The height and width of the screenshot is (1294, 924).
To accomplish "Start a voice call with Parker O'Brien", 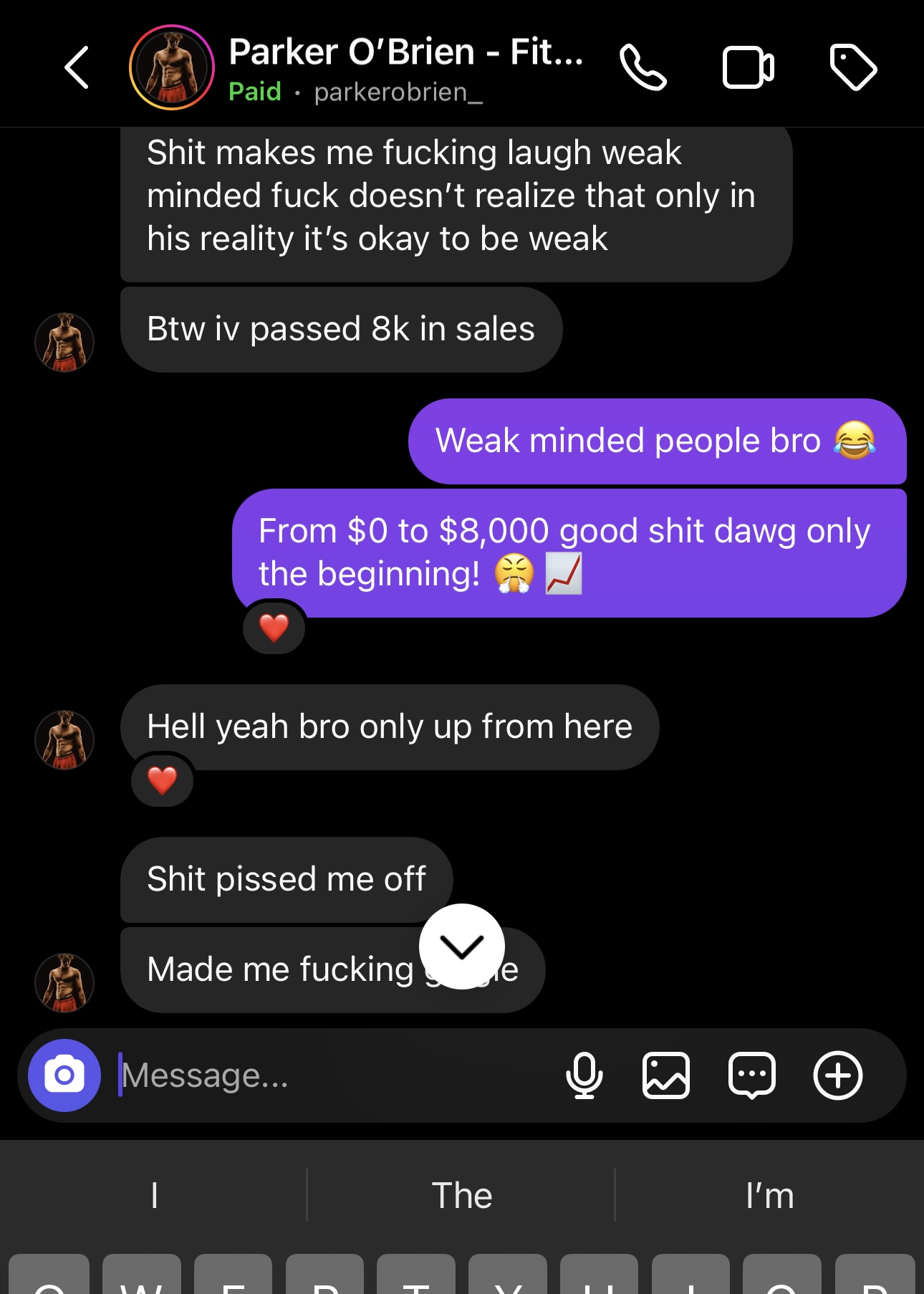I will [x=643, y=67].
